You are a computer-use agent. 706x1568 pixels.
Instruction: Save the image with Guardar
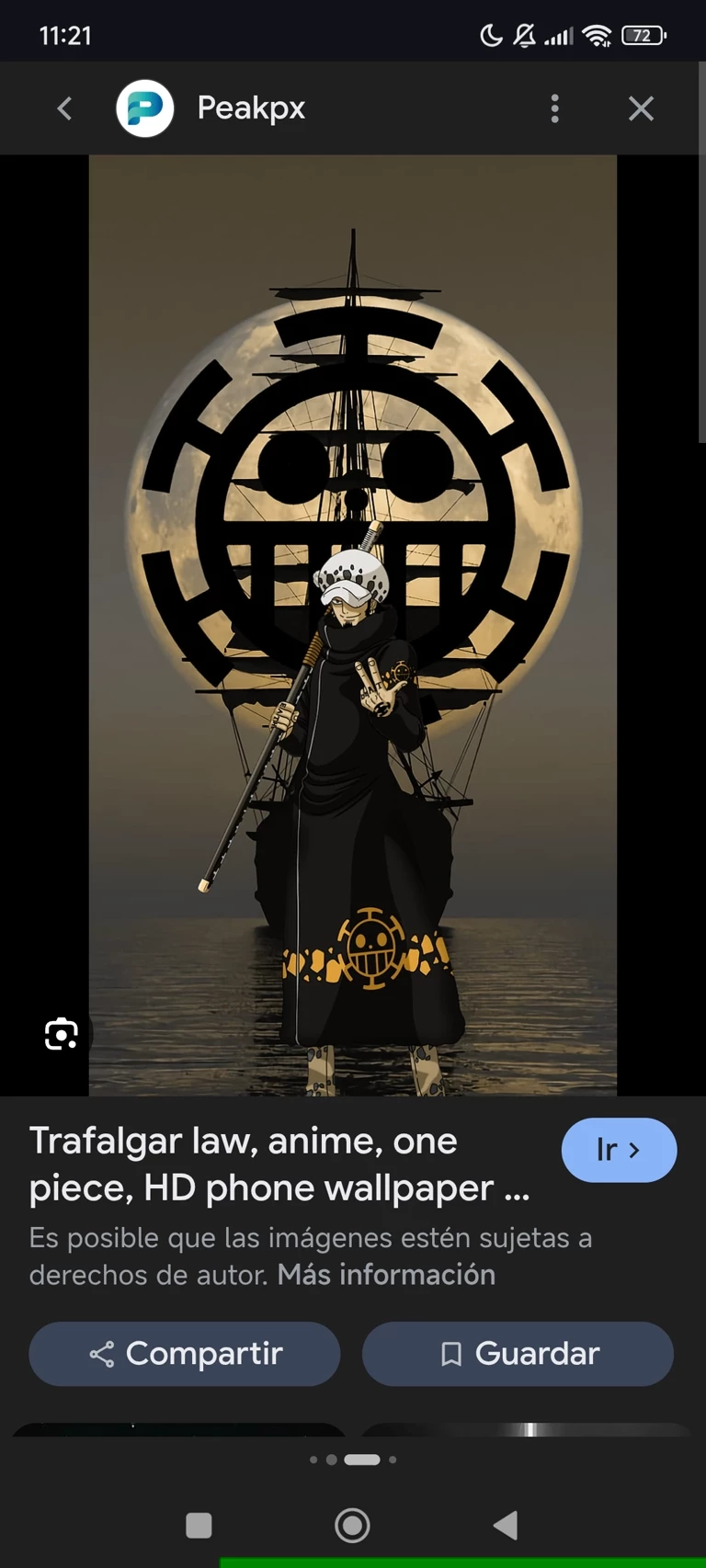pyautogui.click(x=518, y=1354)
